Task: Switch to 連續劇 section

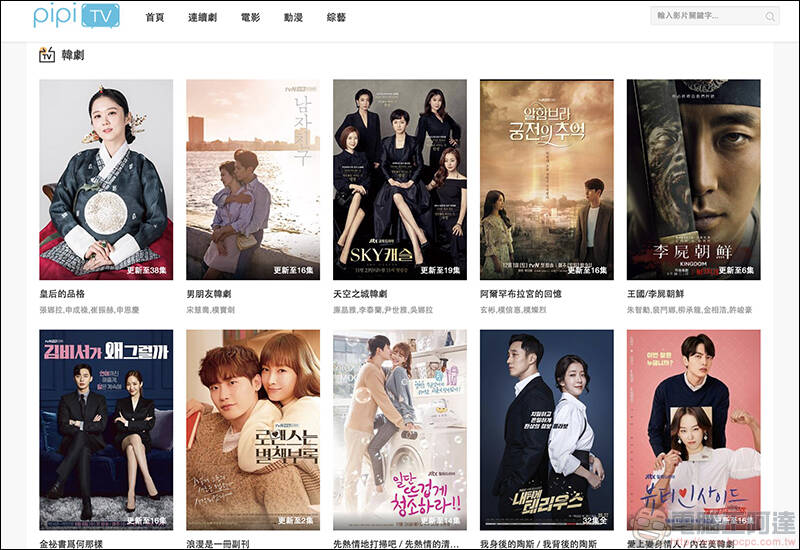Action: point(201,18)
